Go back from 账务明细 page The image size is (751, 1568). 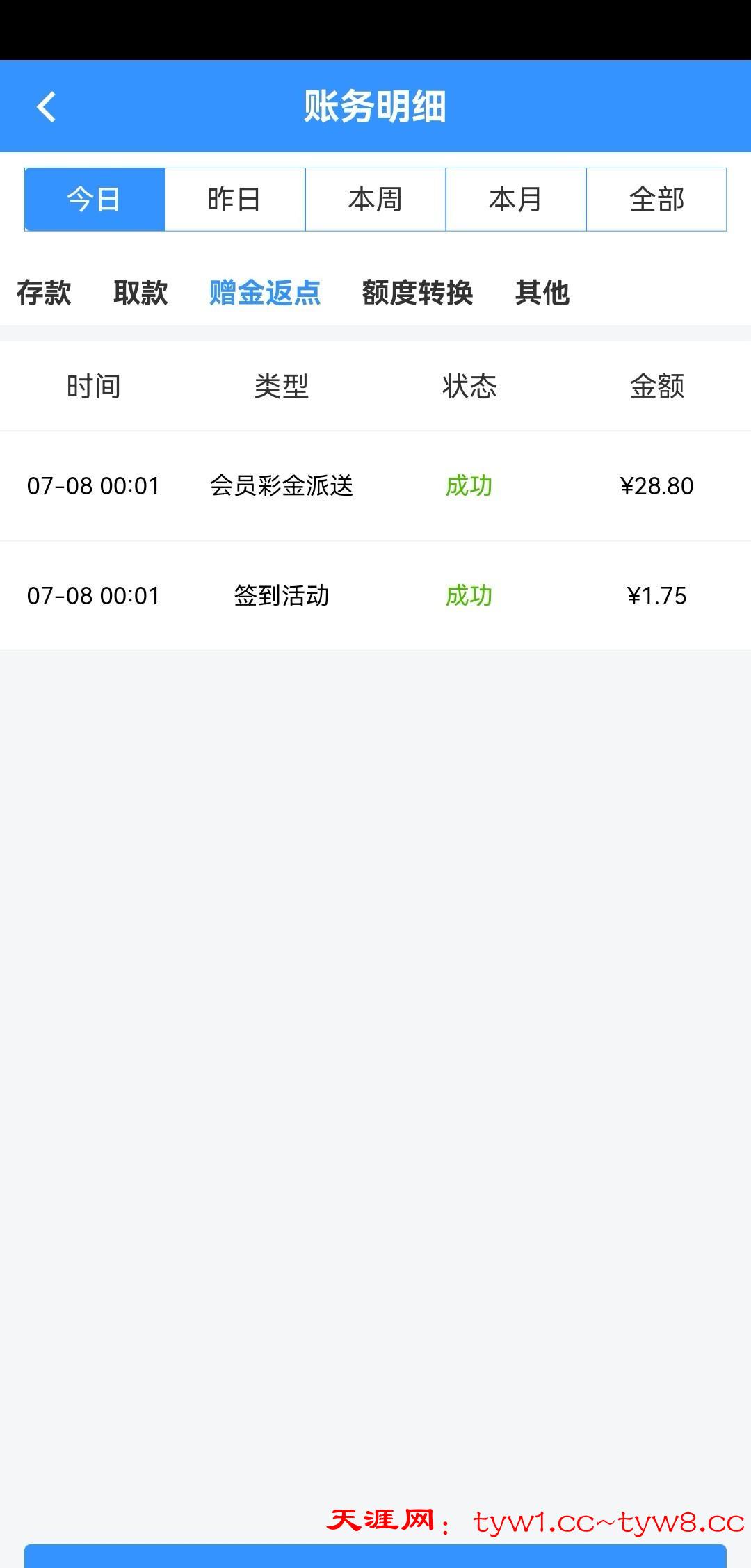click(46, 107)
